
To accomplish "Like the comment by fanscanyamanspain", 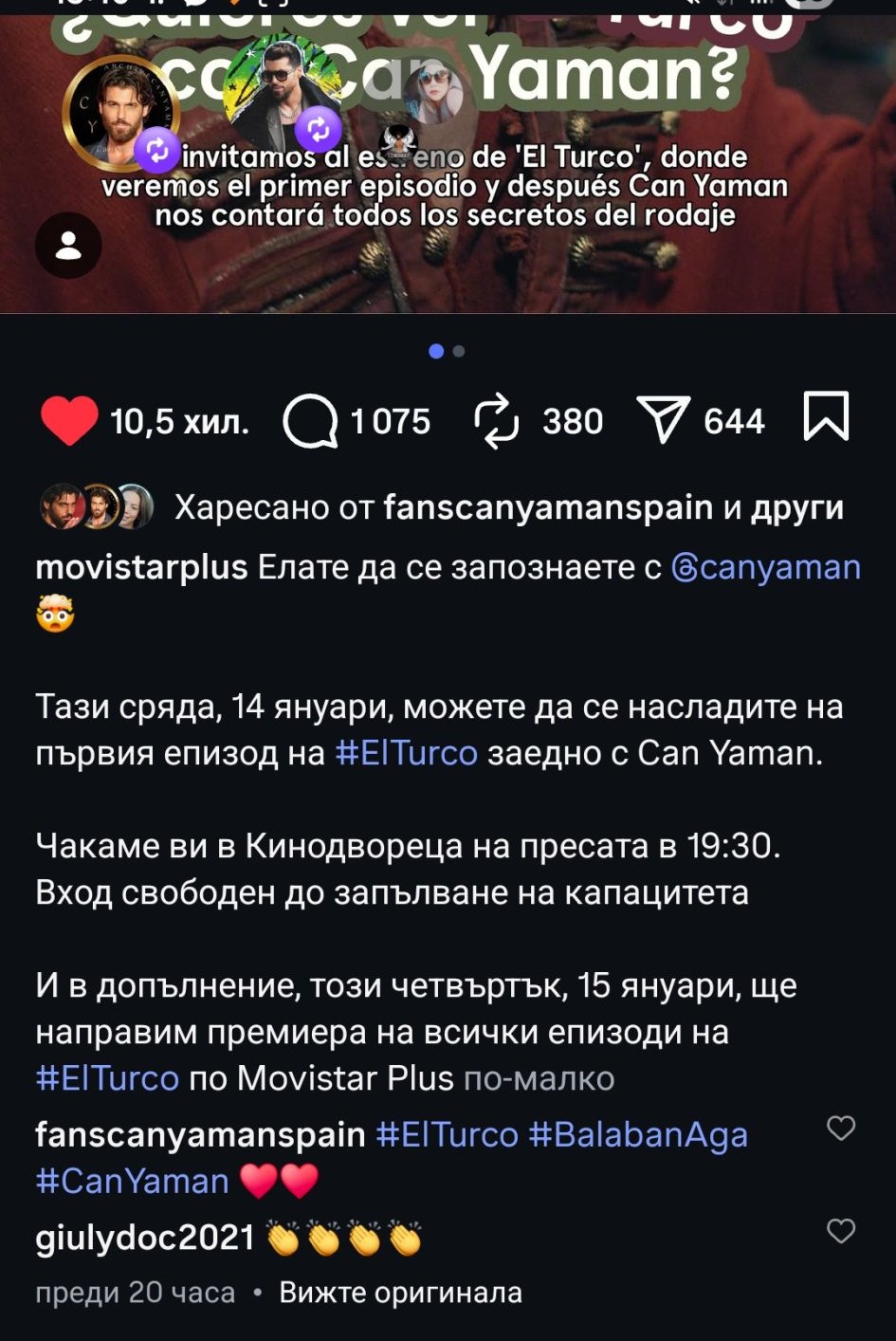I will click(841, 1128).
